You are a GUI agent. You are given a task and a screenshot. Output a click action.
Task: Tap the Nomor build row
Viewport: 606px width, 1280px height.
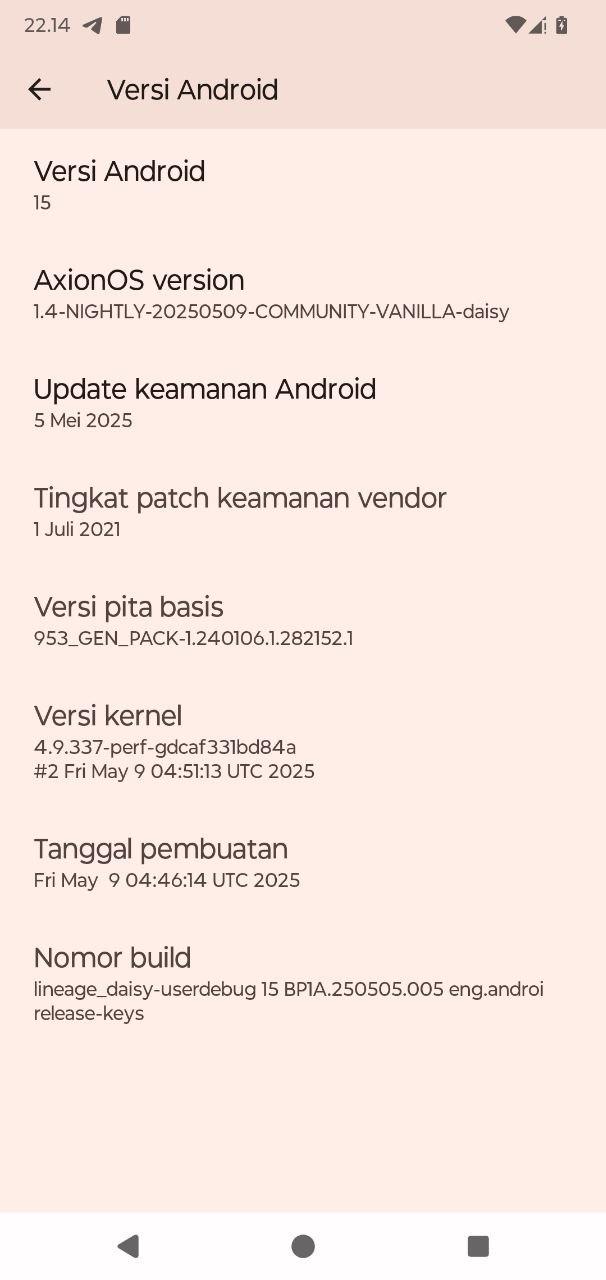coord(303,984)
